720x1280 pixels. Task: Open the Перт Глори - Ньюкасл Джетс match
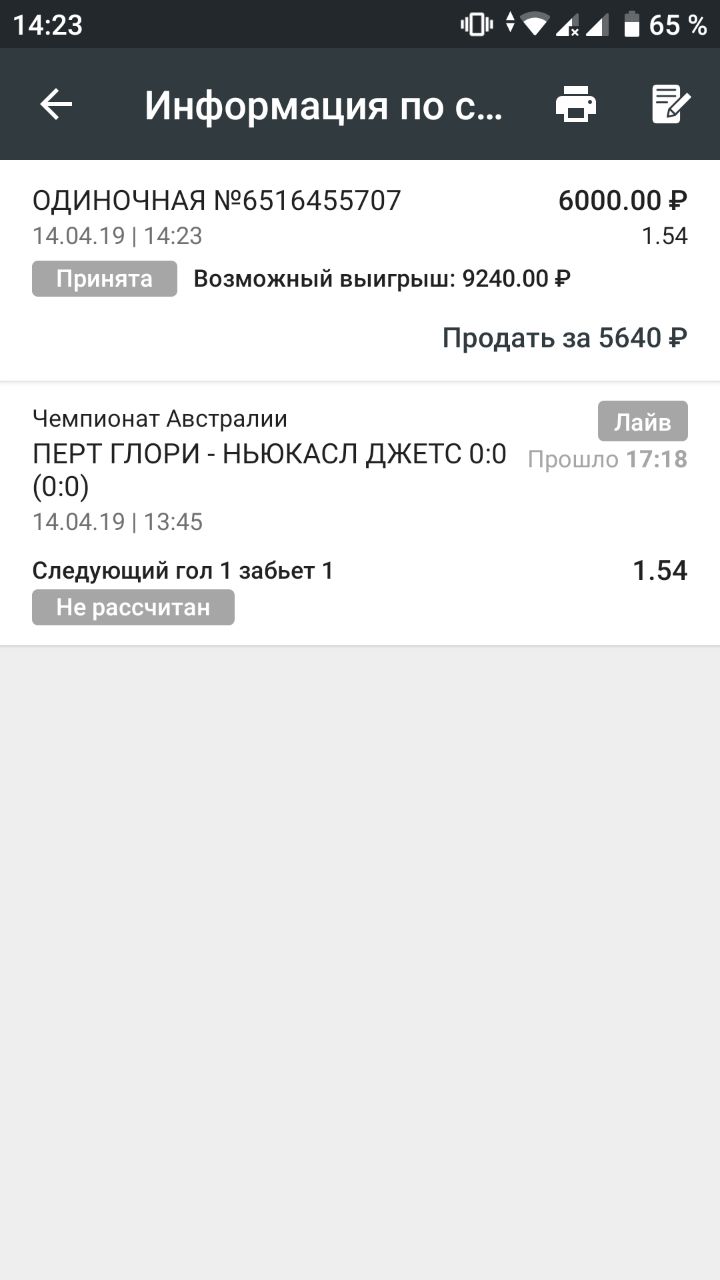pos(270,470)
